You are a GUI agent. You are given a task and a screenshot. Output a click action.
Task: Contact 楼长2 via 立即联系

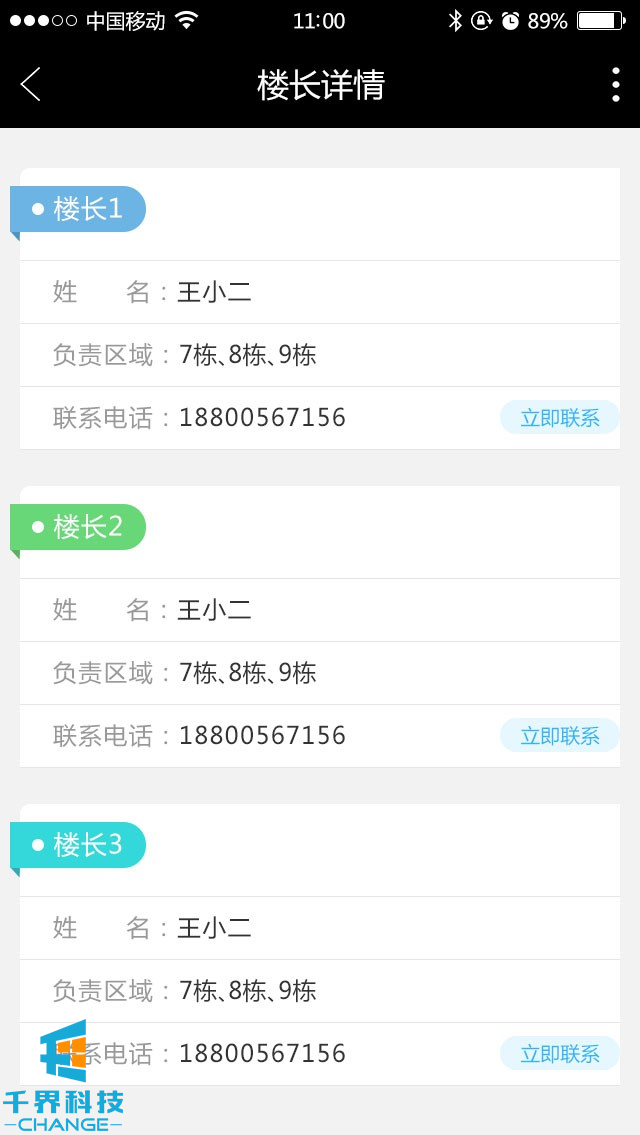tap(559, 736)
